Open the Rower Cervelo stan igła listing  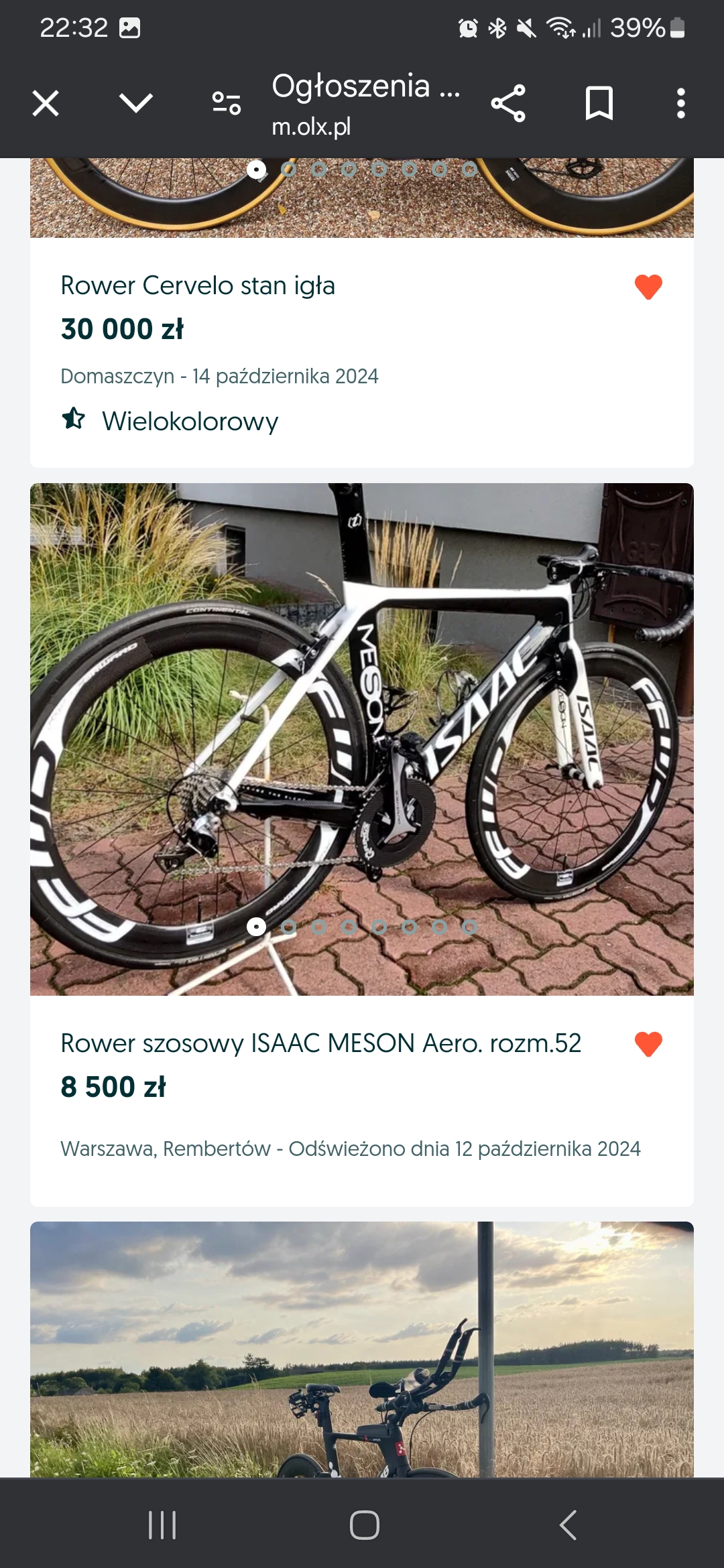pyautogui.click(x=198, y=285)
